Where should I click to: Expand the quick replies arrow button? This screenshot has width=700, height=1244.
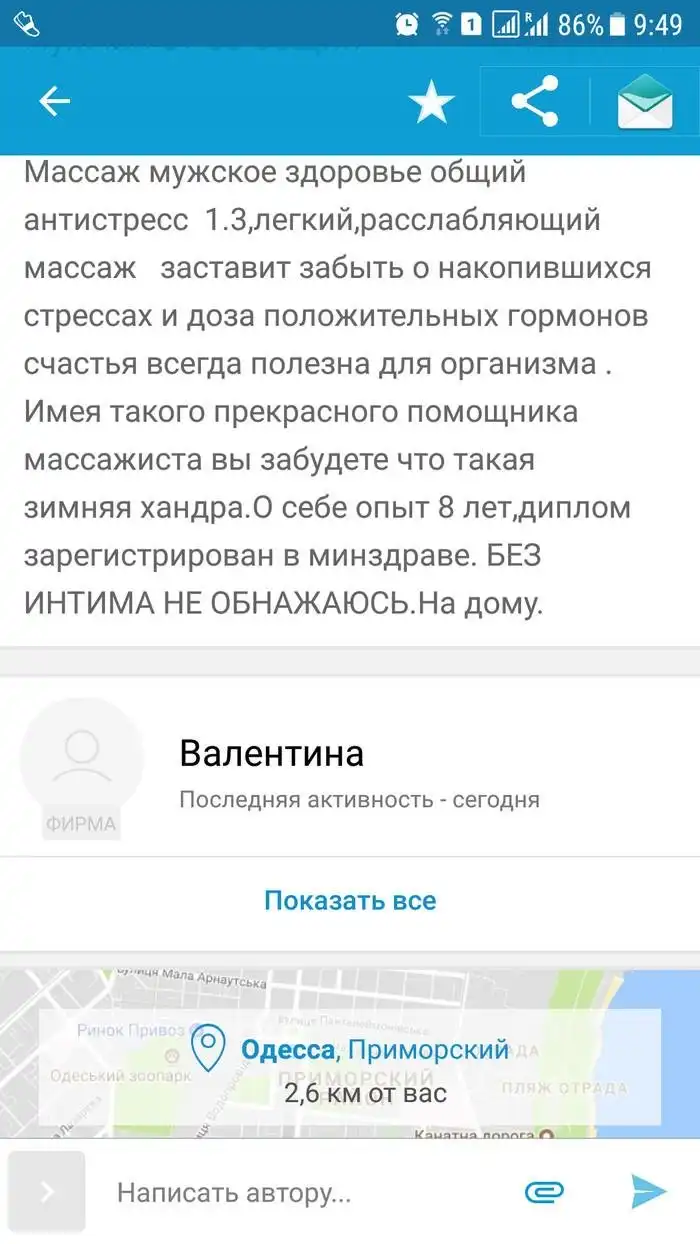47,1192
